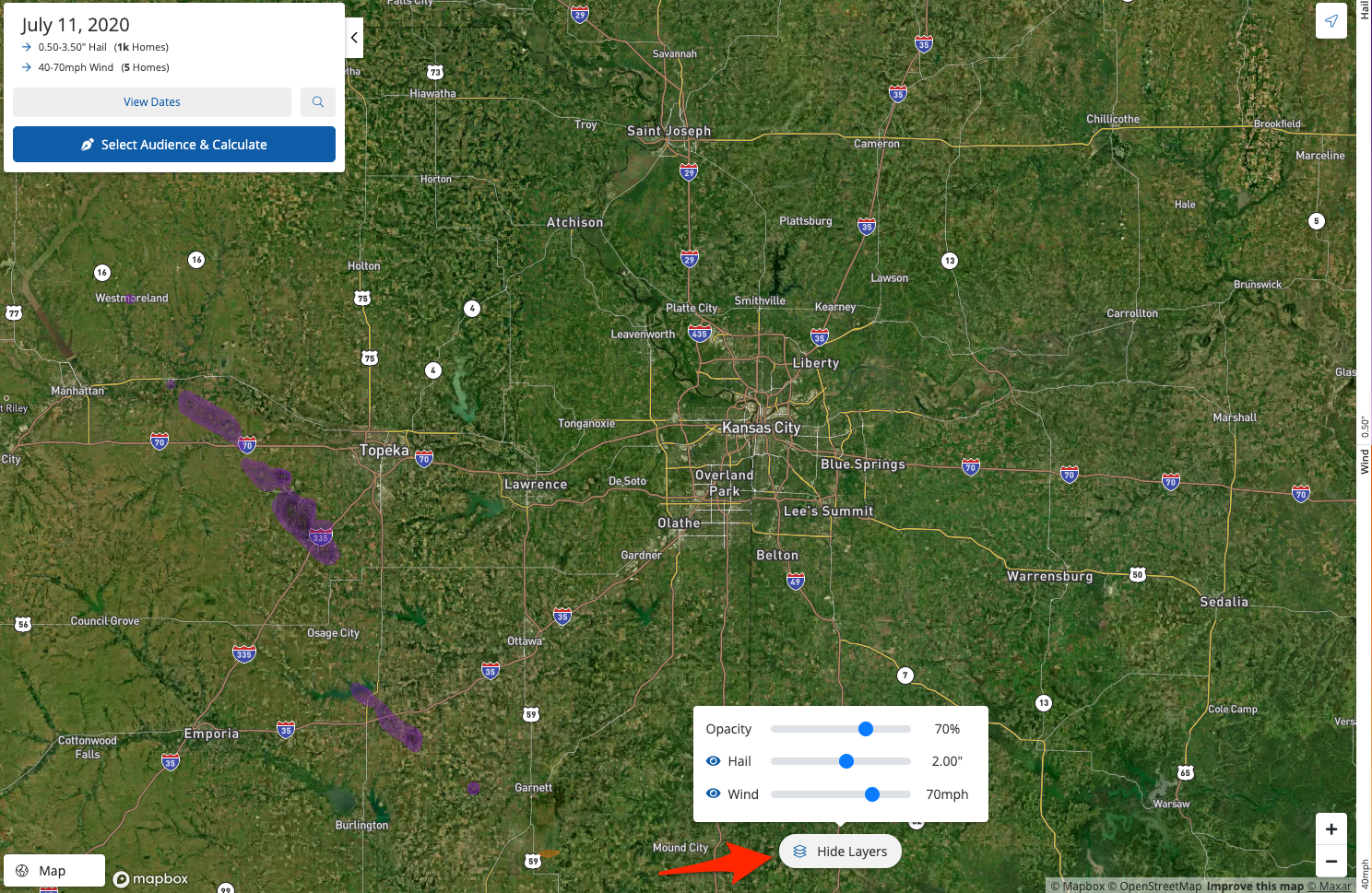Image resolution: width=1372 pixels, height=893 pixels.
Task: Hide the map layers panel
Action: point(840,852)
